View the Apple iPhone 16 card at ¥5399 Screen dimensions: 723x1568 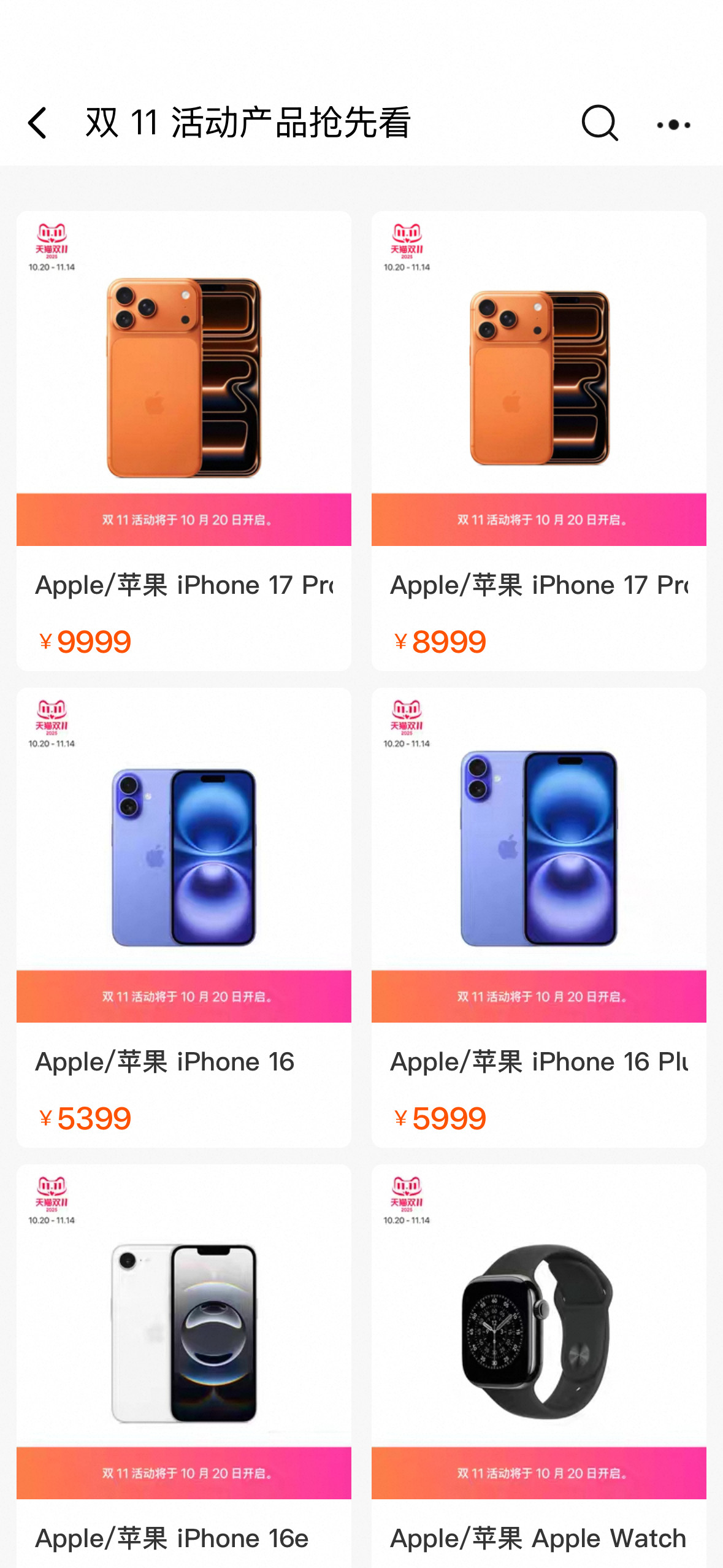coord(184,917)
